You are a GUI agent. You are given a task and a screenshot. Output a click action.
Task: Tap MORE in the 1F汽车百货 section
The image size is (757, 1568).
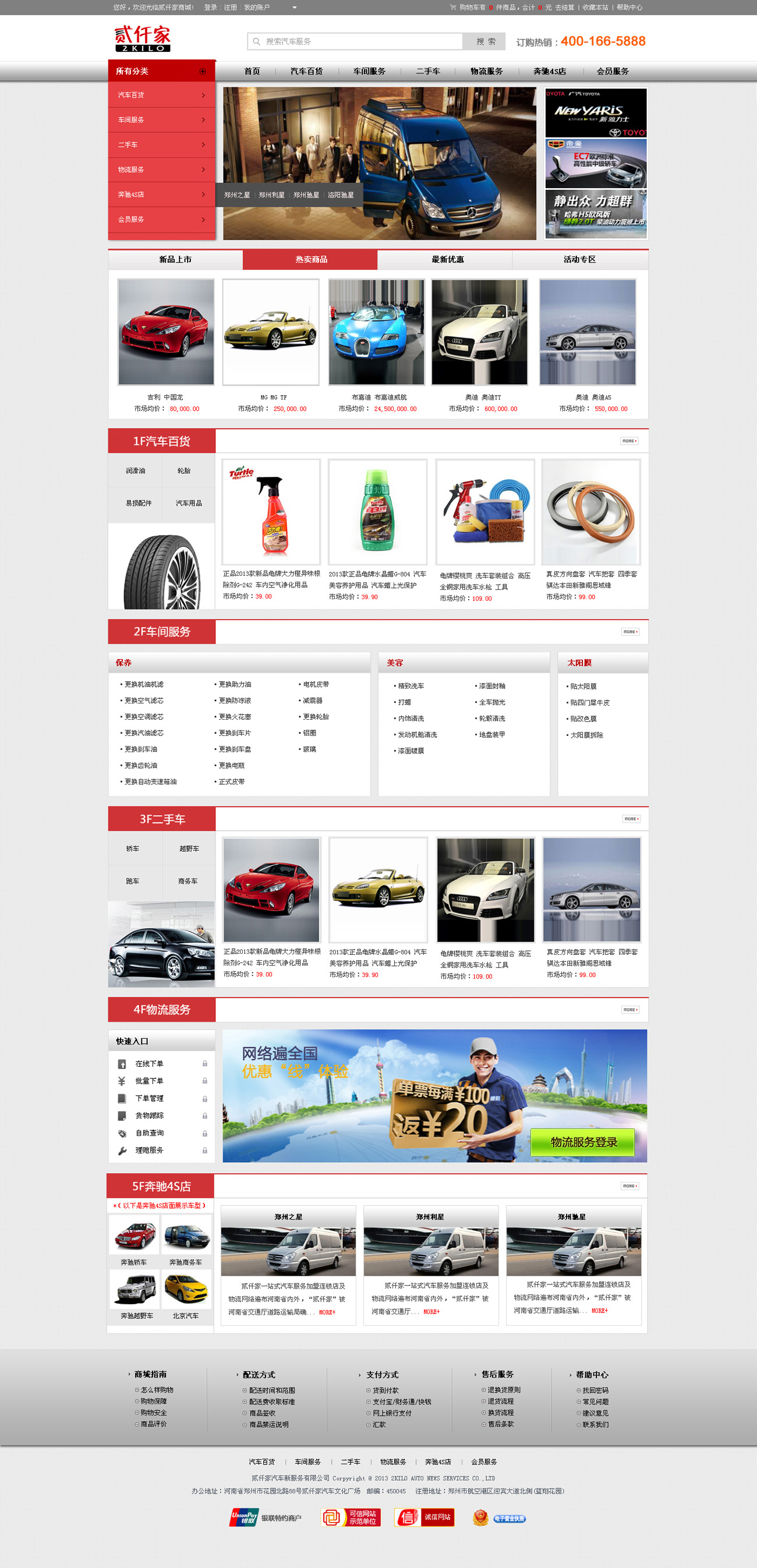(629, 441)
